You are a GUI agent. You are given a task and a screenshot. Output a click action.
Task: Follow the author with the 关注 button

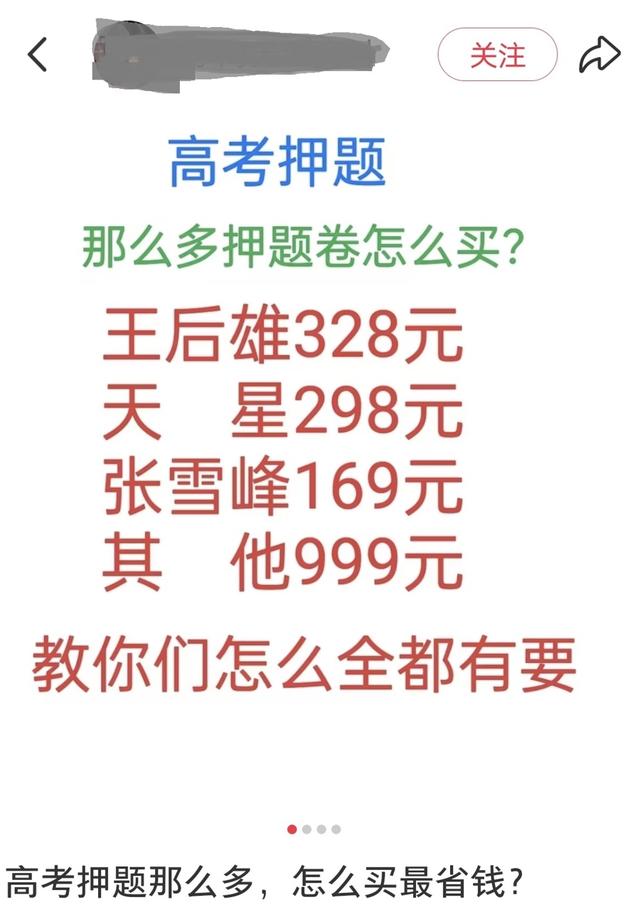(497, 55)
